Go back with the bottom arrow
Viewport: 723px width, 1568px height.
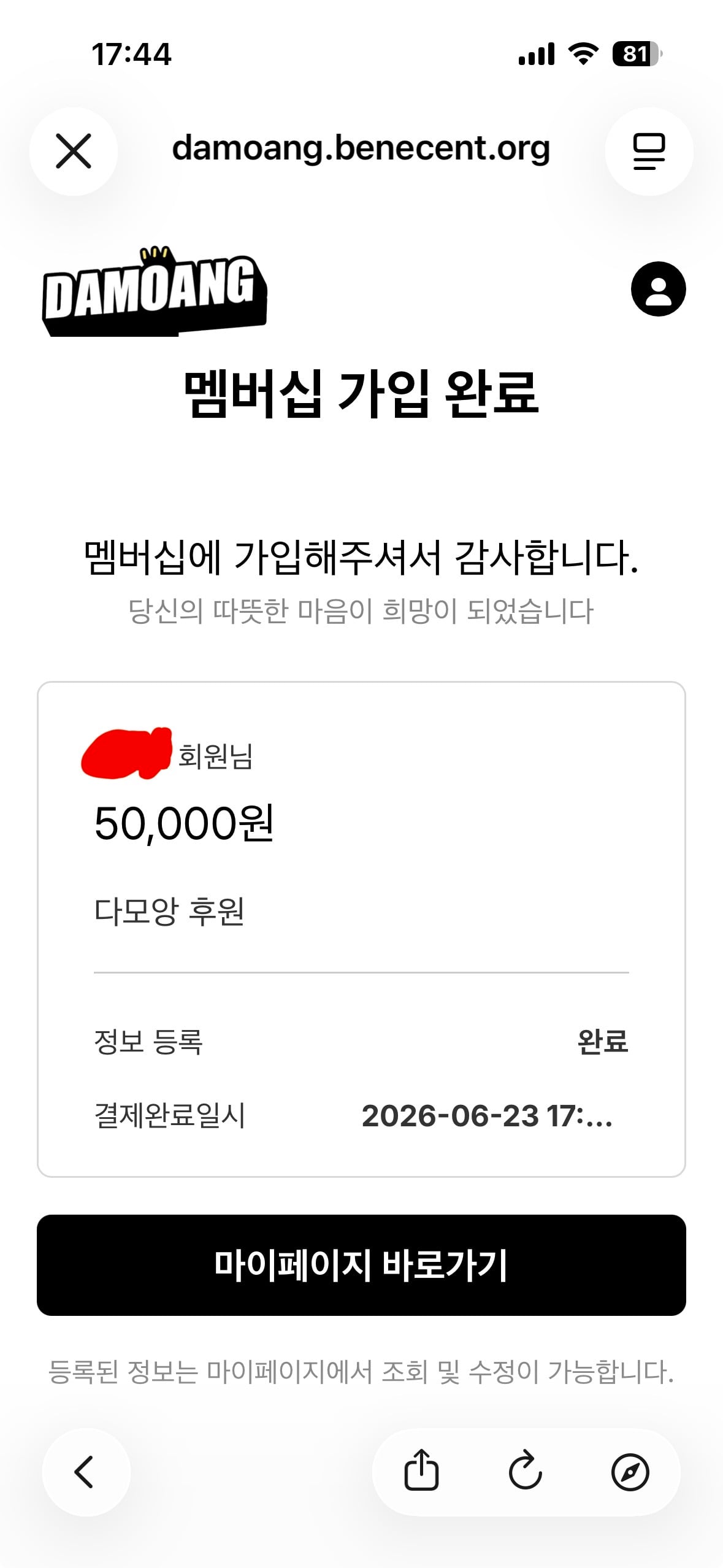point(85,1472)
